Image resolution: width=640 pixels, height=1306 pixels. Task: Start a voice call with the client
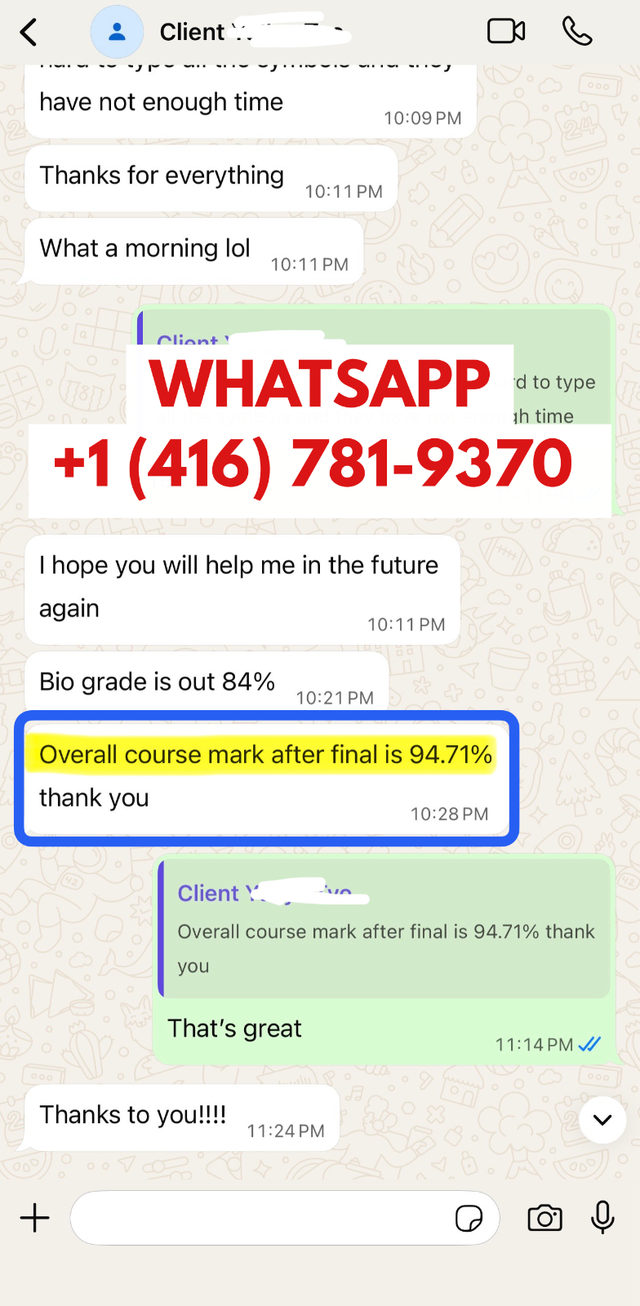point(577,31)
